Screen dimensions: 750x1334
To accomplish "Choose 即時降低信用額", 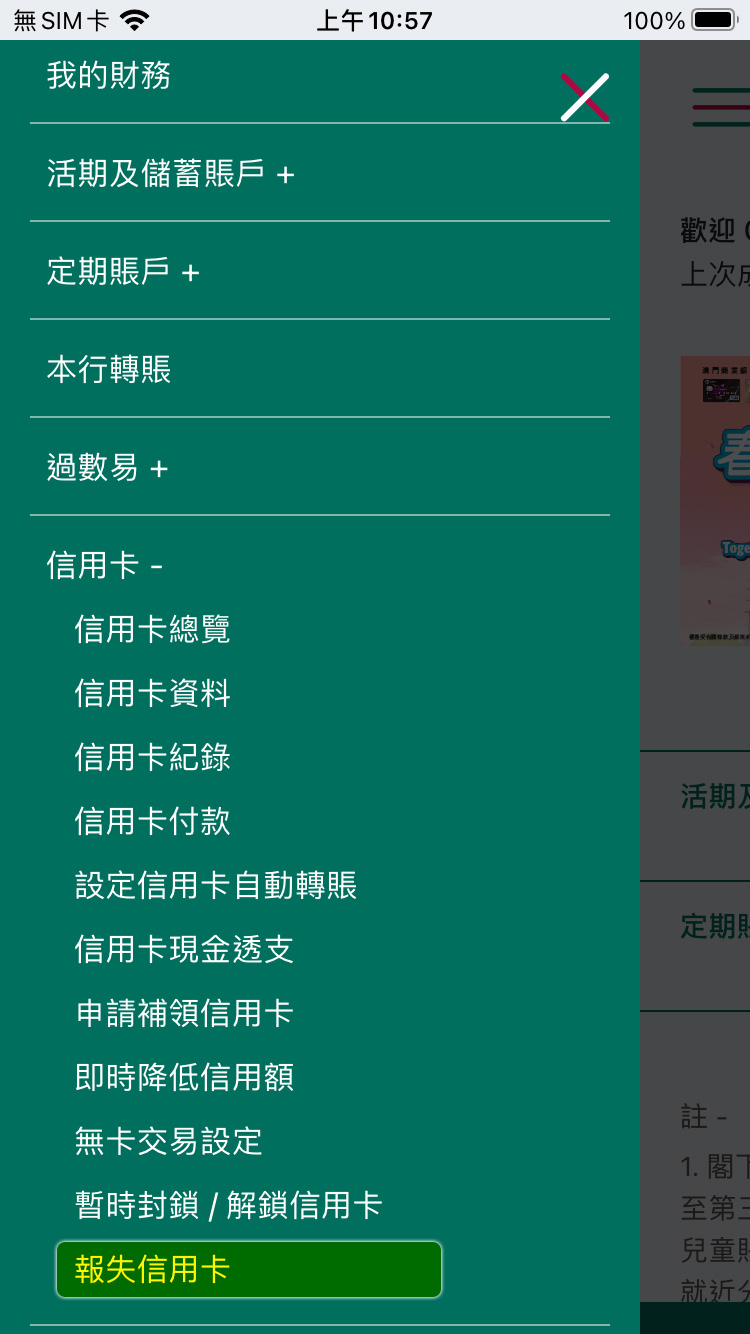I will [185, 1078].
